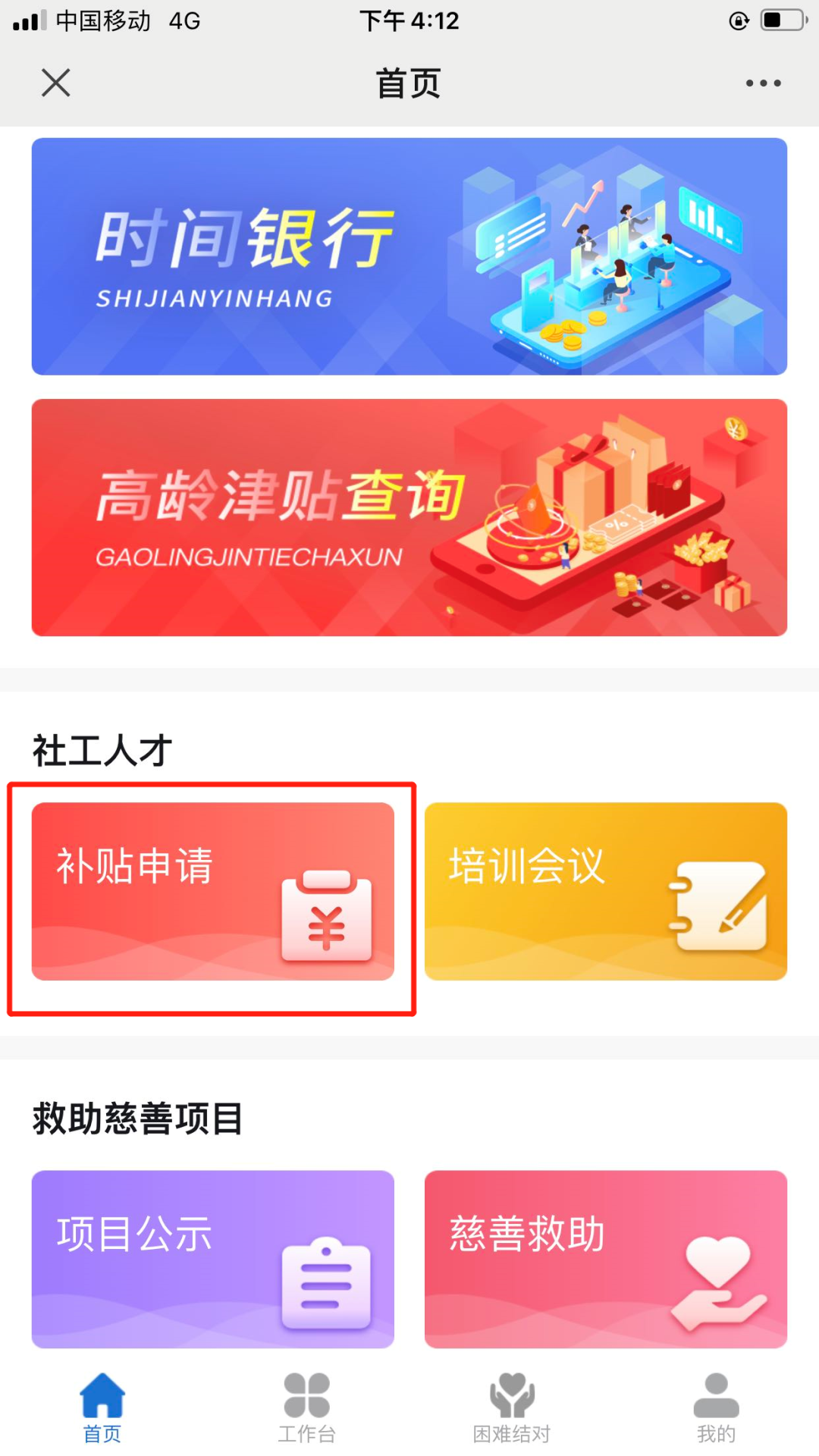Open the 培训会议 card
The height and width of the screenshot is (1456, 819).
(605, 891)
